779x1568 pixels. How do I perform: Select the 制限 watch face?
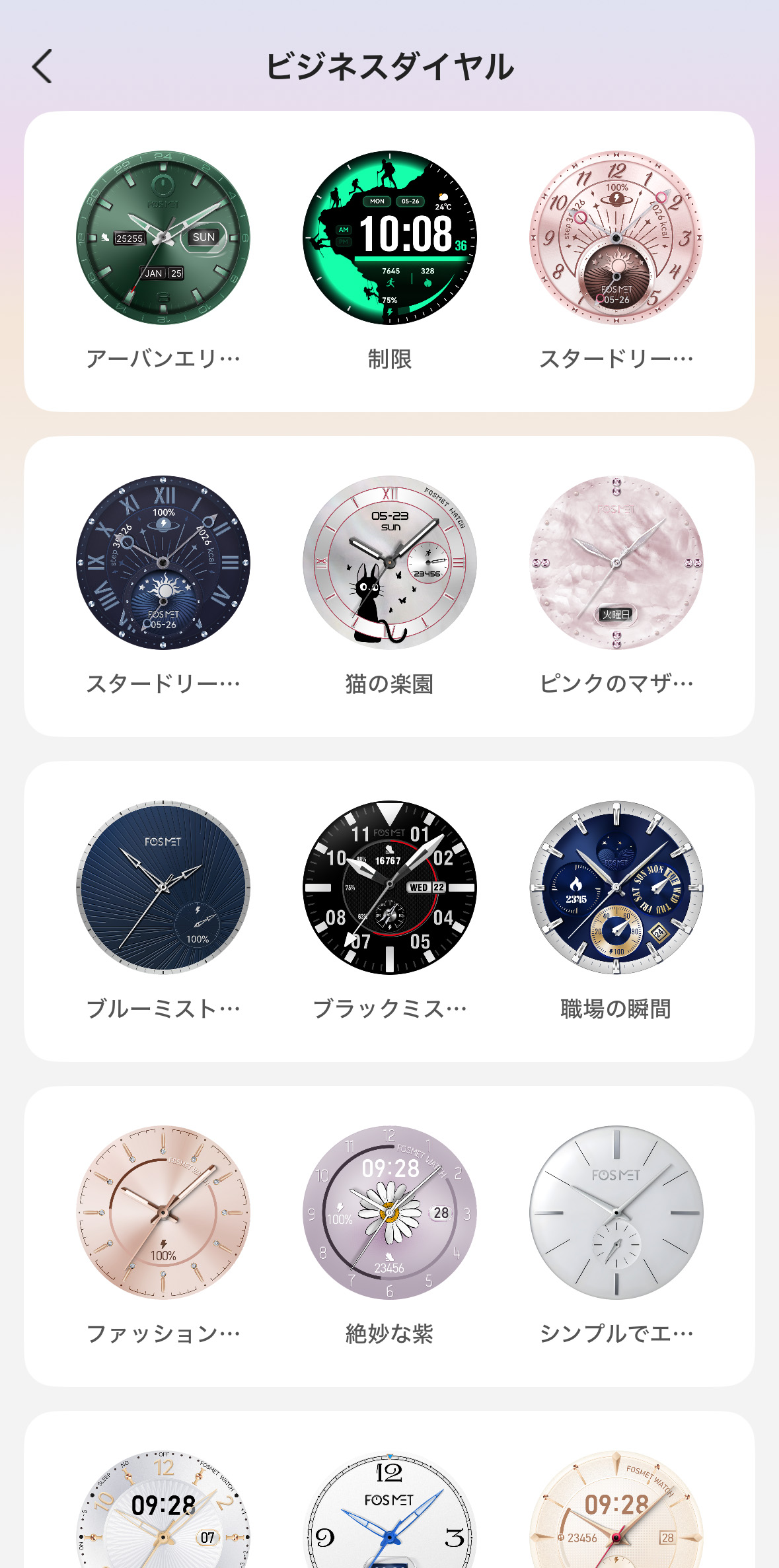(389, 238)
